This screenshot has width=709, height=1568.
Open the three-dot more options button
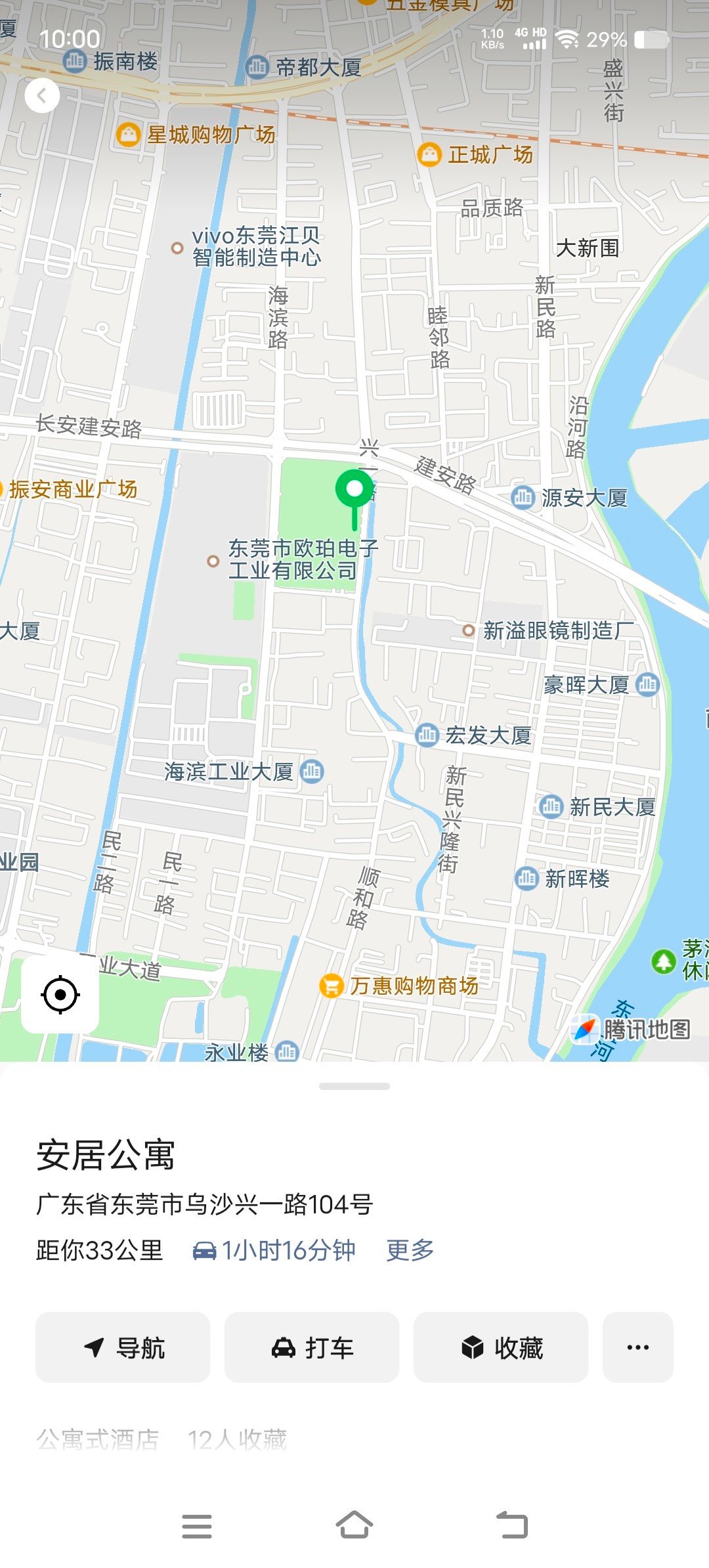pyautogui.click(x=637, y=1347)
